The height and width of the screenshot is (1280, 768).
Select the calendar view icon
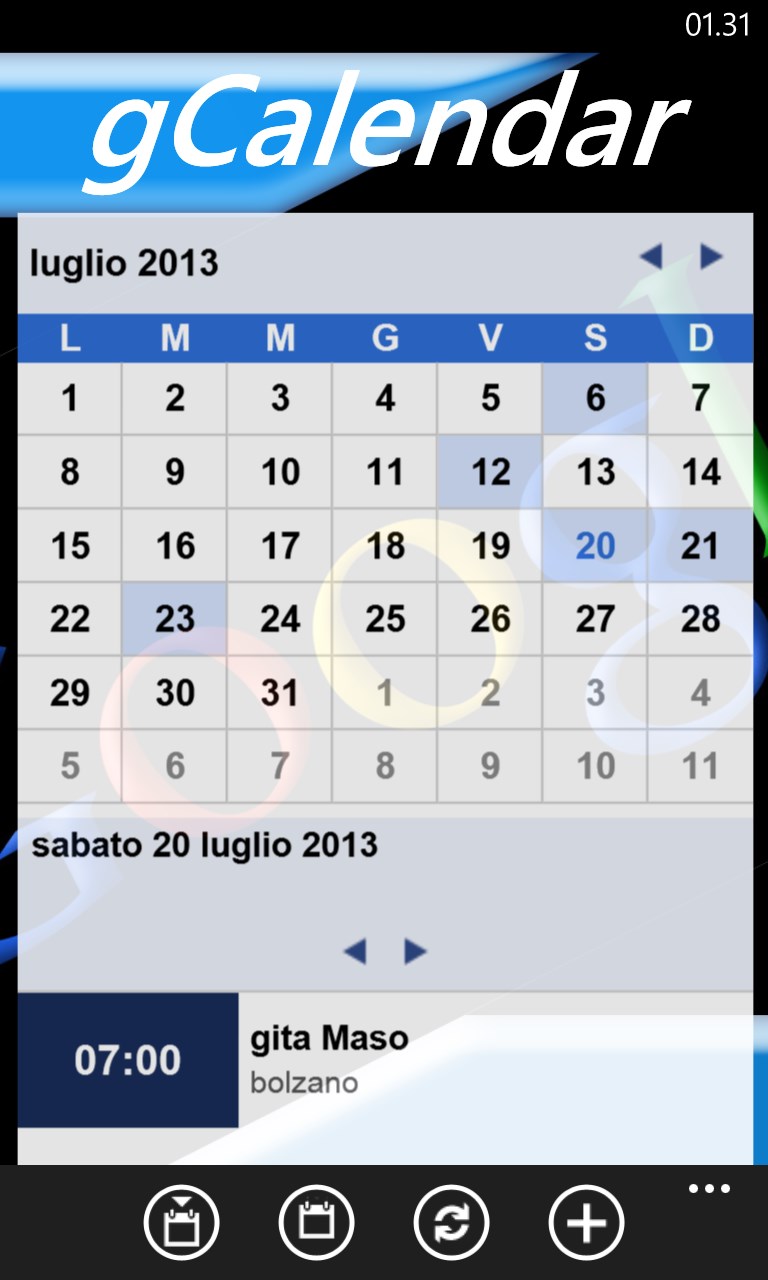click(317, 1221)
